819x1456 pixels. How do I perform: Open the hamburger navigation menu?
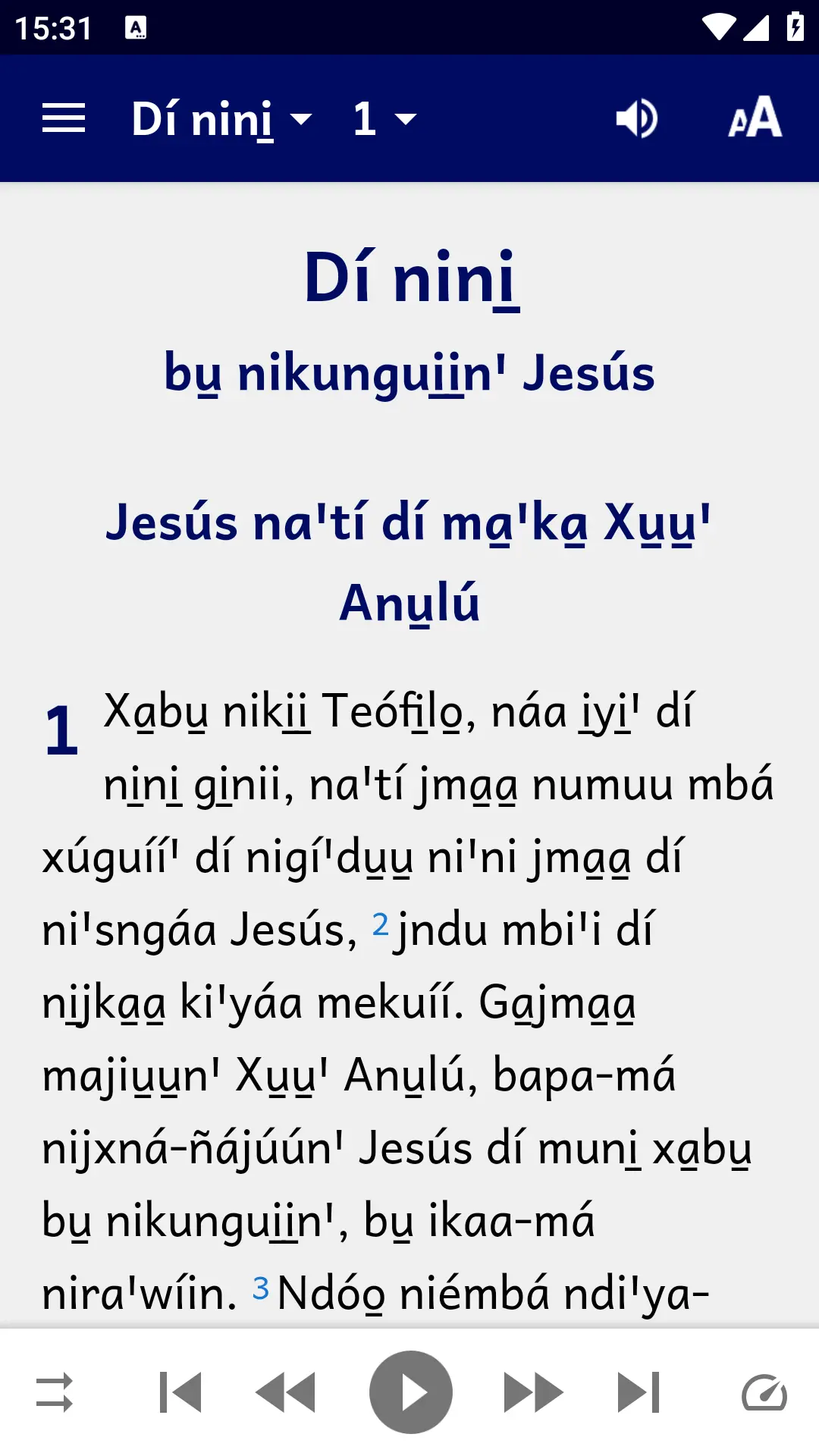[x=64, y=119]
